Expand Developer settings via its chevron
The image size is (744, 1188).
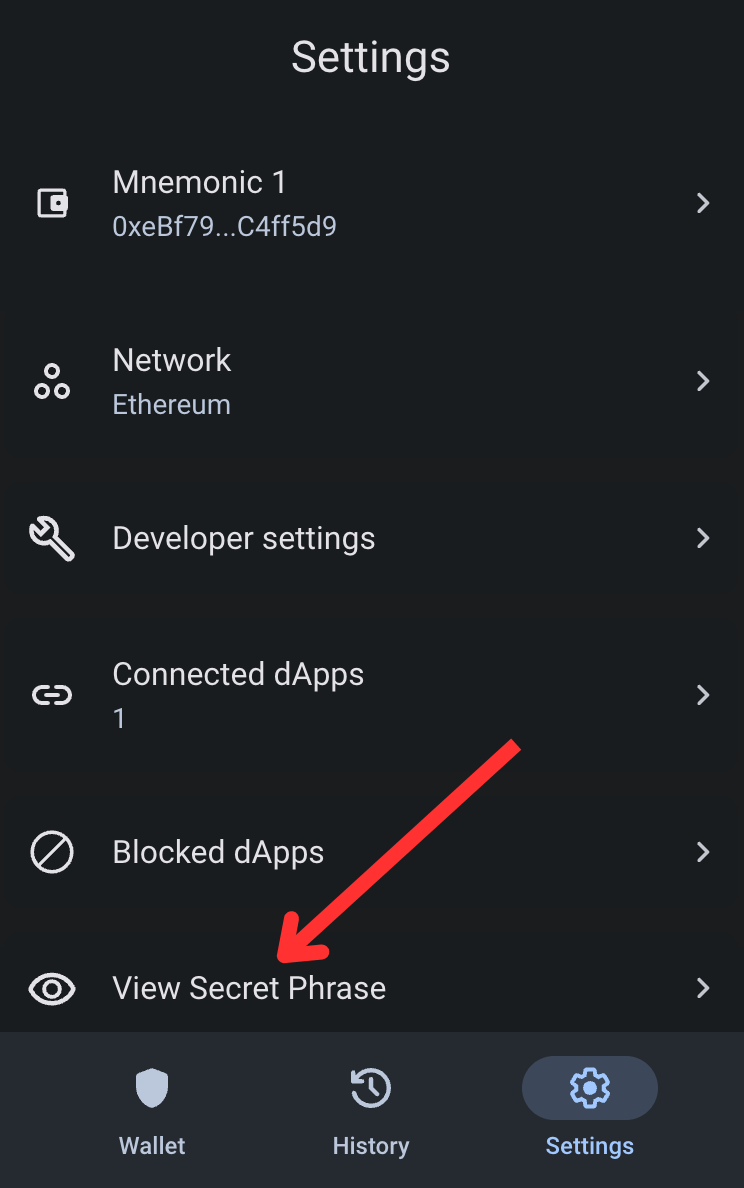(703, 538)
